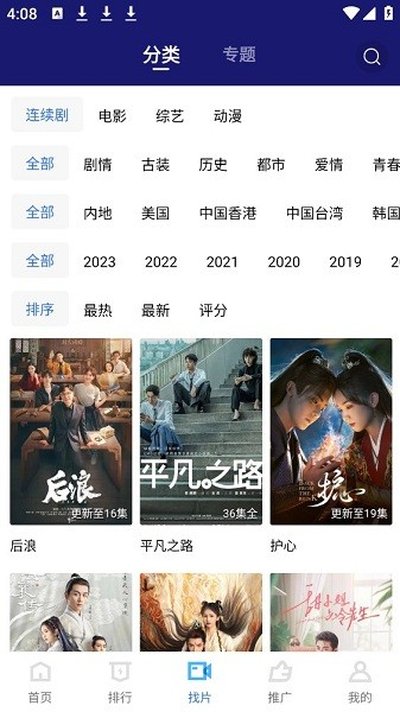Select the 综艺 category
400x712 pixels.
click(x=170, y=116)
